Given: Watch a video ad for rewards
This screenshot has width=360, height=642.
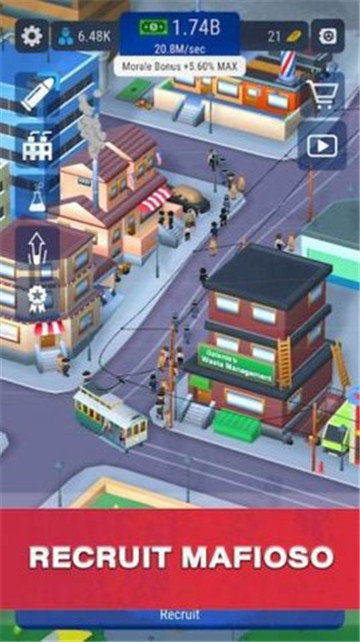Looking at the screenshot, I should [x=322, y=146].
